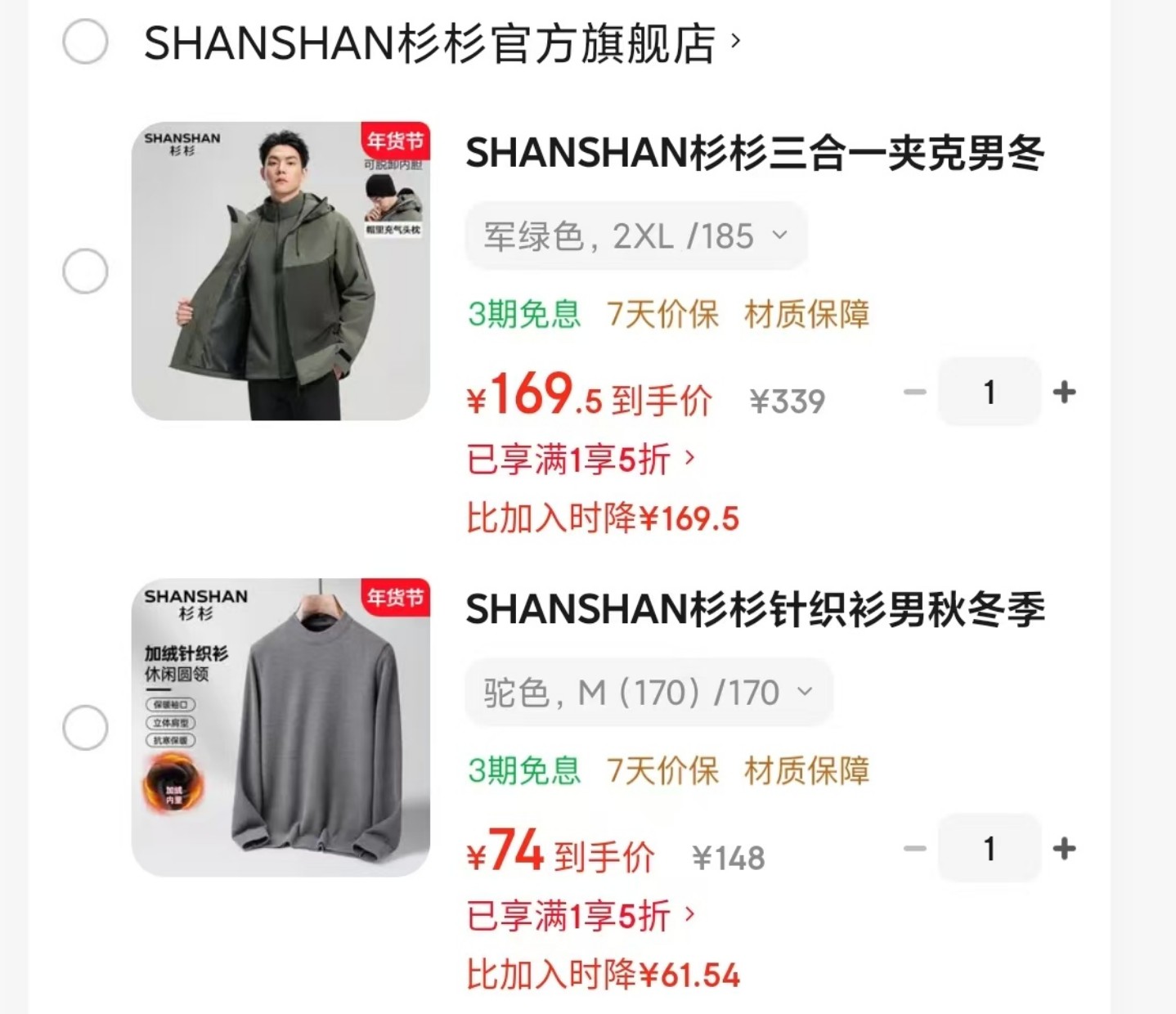Select the 针织衫 sweater item
1176x1014 pixels.
(x=85, y=727)
